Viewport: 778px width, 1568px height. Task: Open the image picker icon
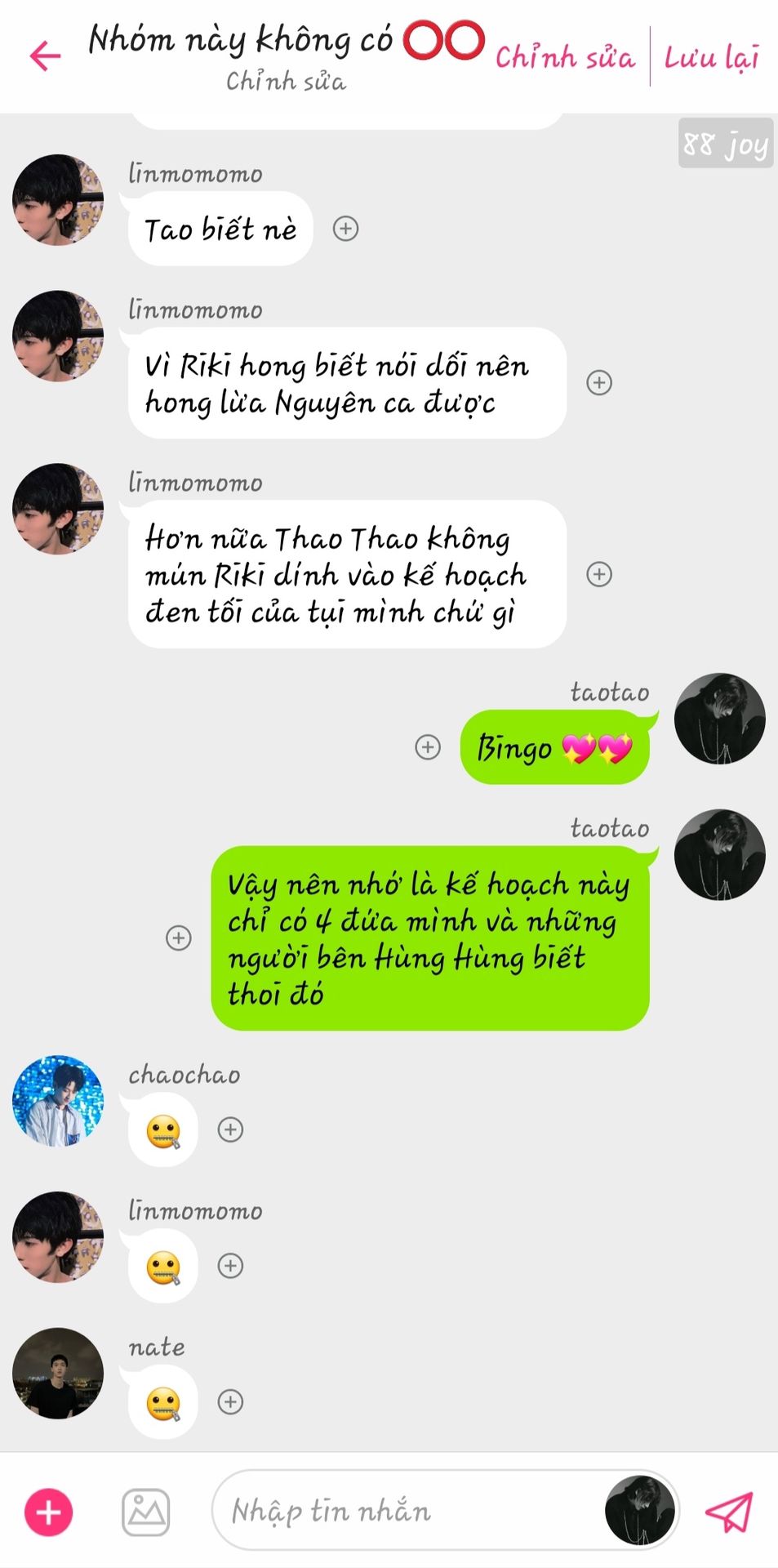tap(146, 1512)
